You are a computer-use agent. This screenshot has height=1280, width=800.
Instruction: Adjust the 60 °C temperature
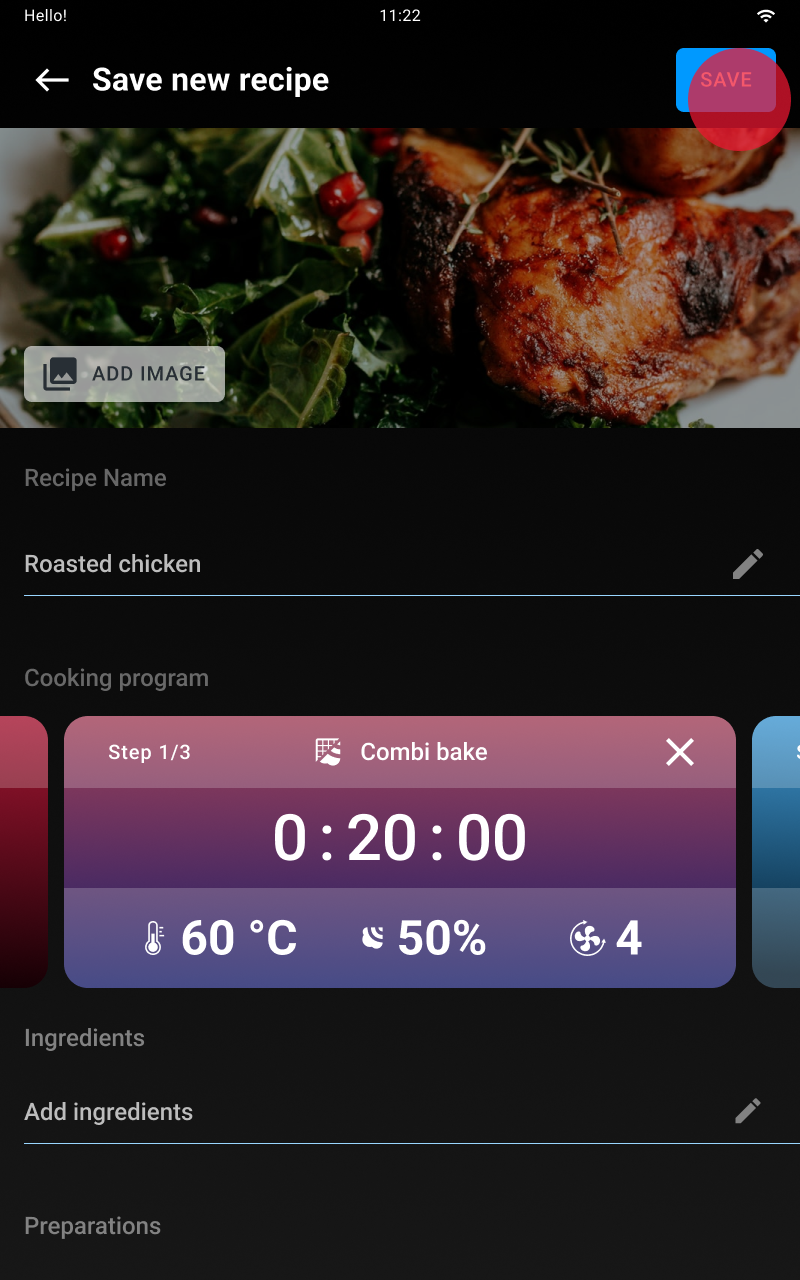pyautogui.click(x=222, y=938)
